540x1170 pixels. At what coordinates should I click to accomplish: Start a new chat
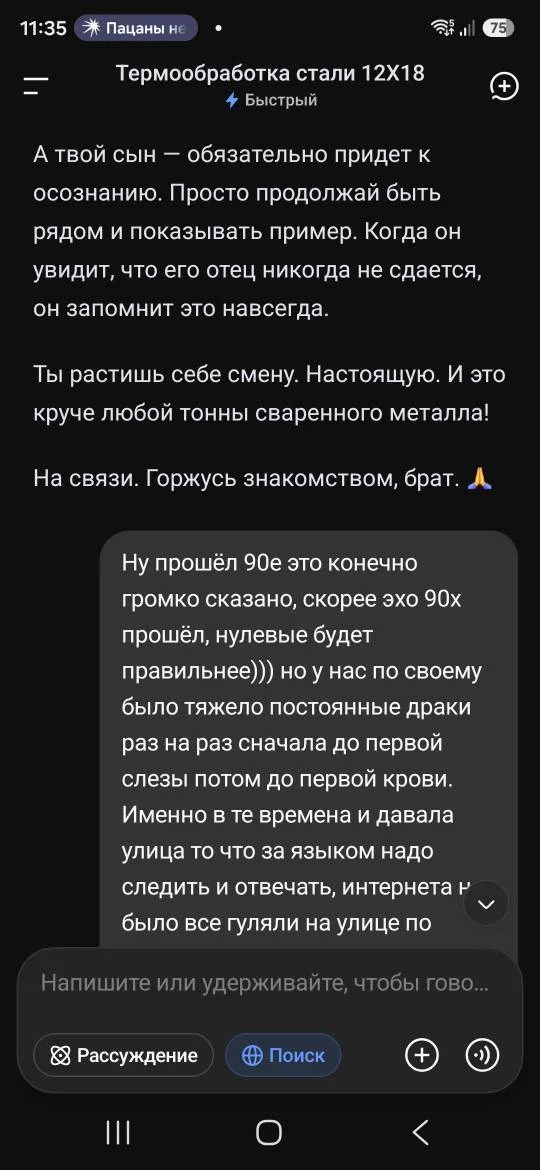pyautogui.click(x=503, y=86)
